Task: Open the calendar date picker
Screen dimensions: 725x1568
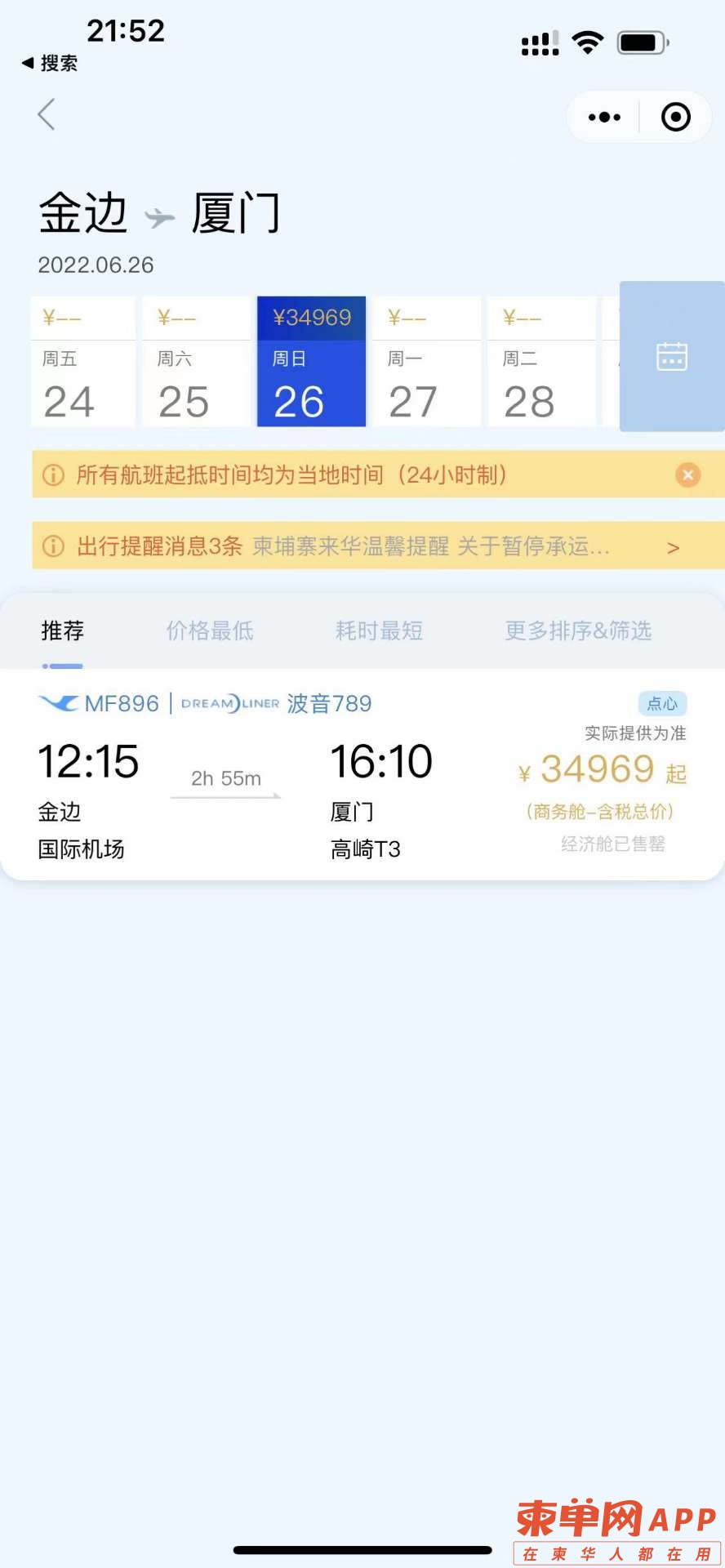Action: click(x=672, y=357)
